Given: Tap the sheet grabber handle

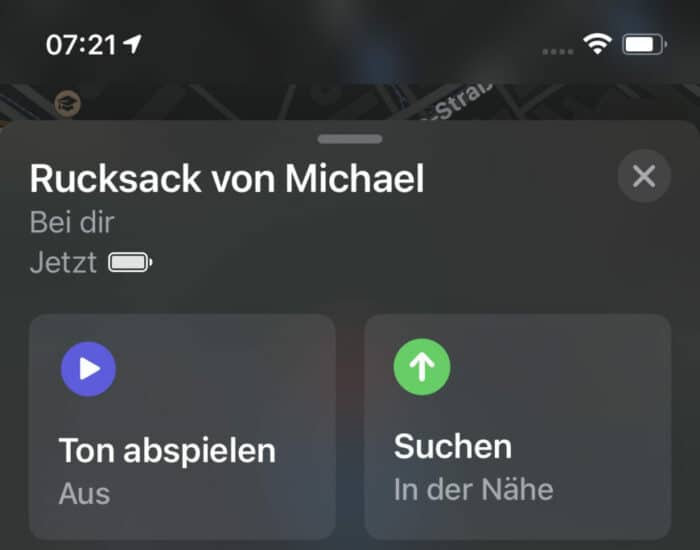Looking at the screenshot, I should point(350,138).
